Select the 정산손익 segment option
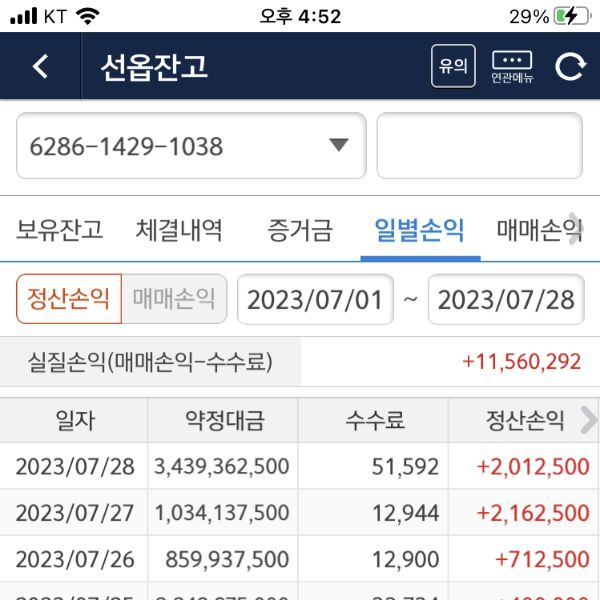600x600 pixels. click(x=69, y=299)
